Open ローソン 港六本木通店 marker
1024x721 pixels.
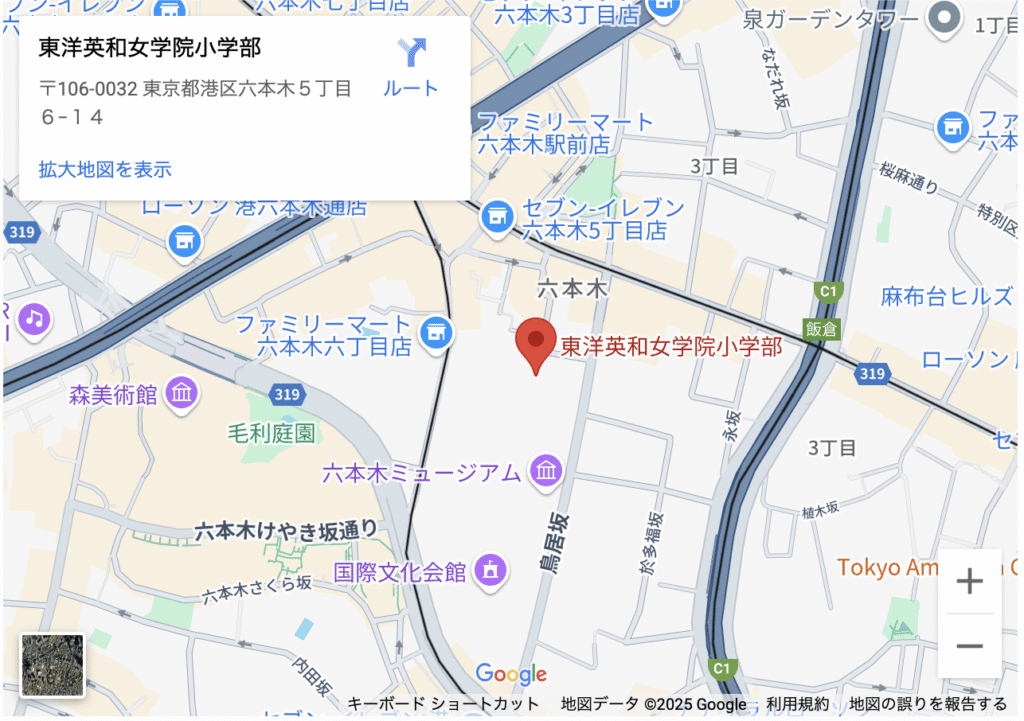tap(184, 239)
